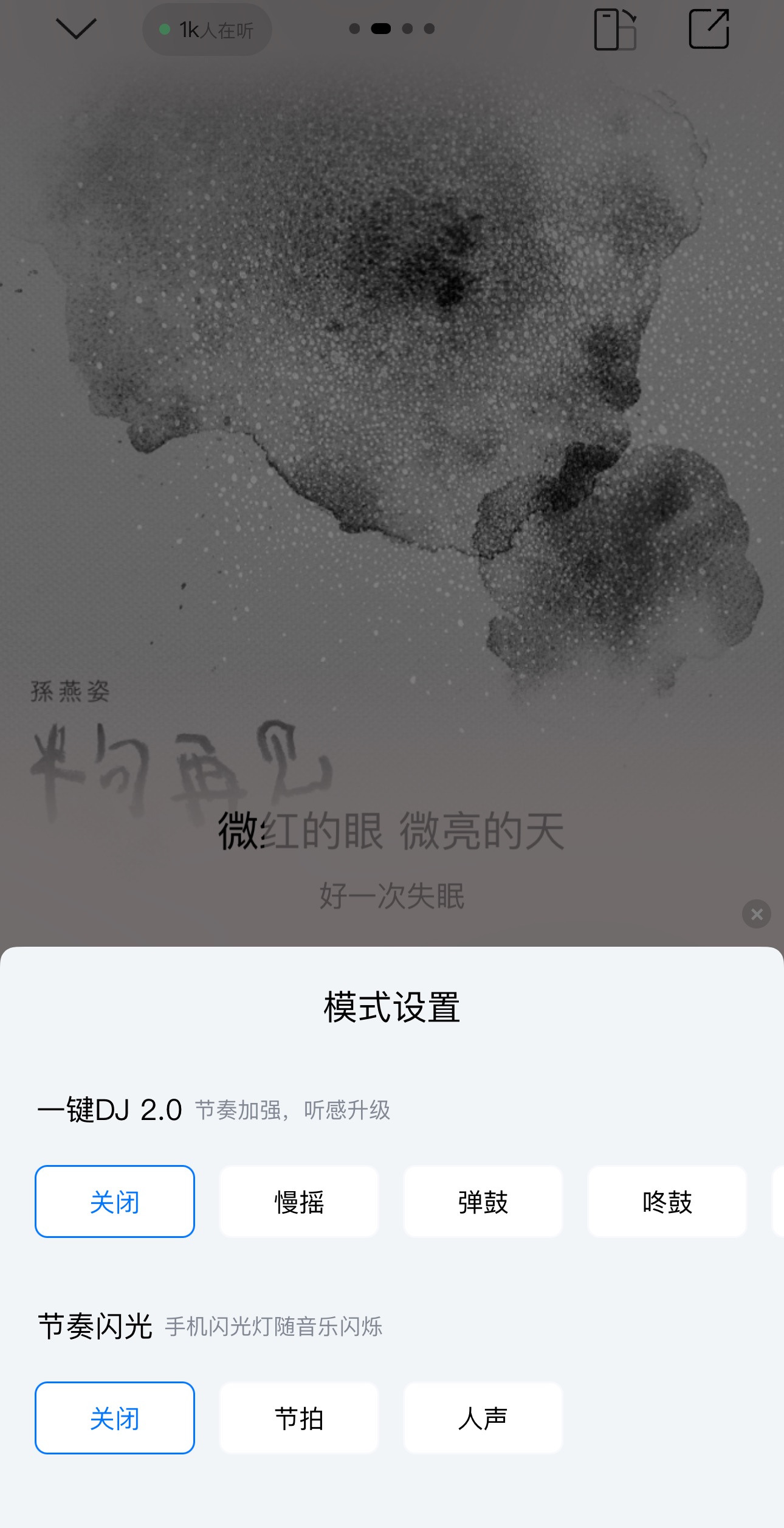Select 关闭 under 节奏闪光
This screenshot has height=1528, width=784.
(x=115, y=1418)
